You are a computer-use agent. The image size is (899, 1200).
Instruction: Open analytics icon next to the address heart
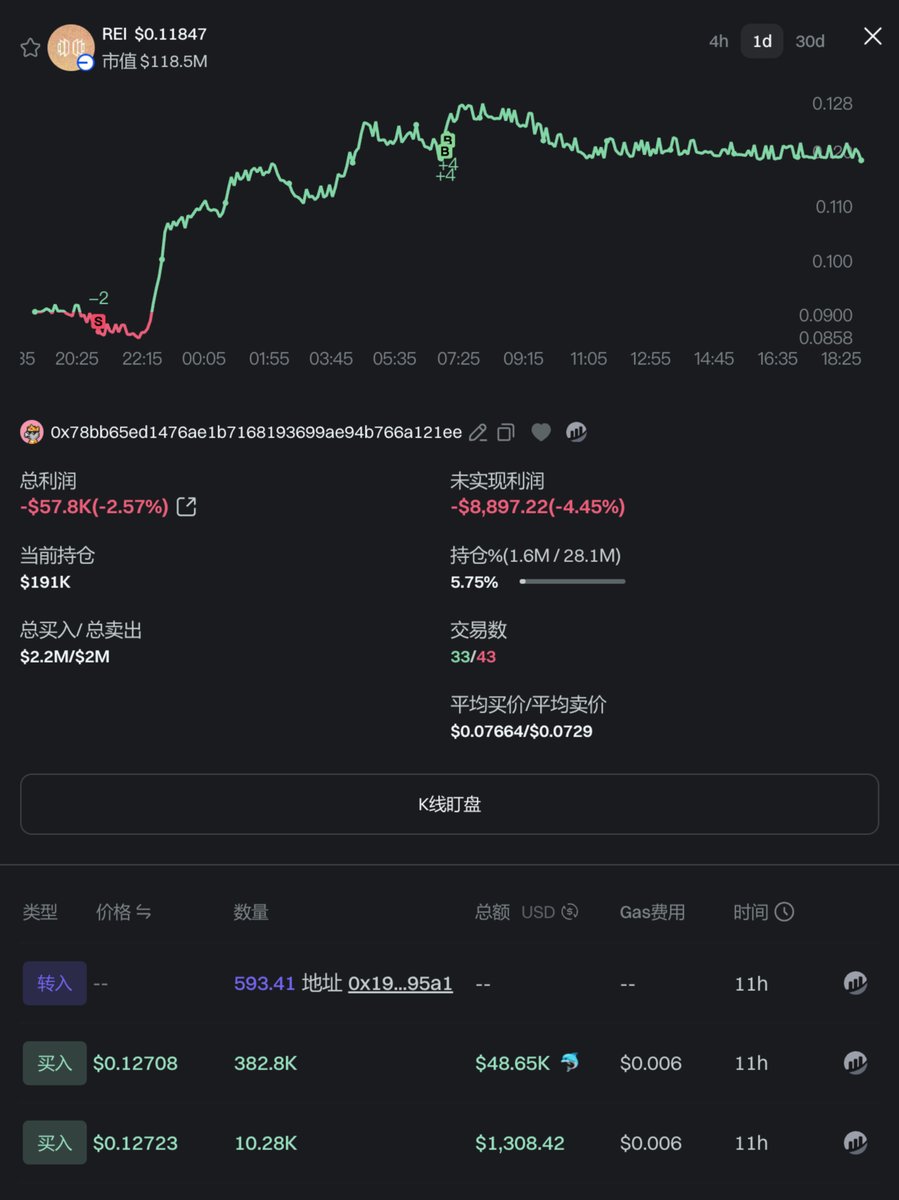576,432
